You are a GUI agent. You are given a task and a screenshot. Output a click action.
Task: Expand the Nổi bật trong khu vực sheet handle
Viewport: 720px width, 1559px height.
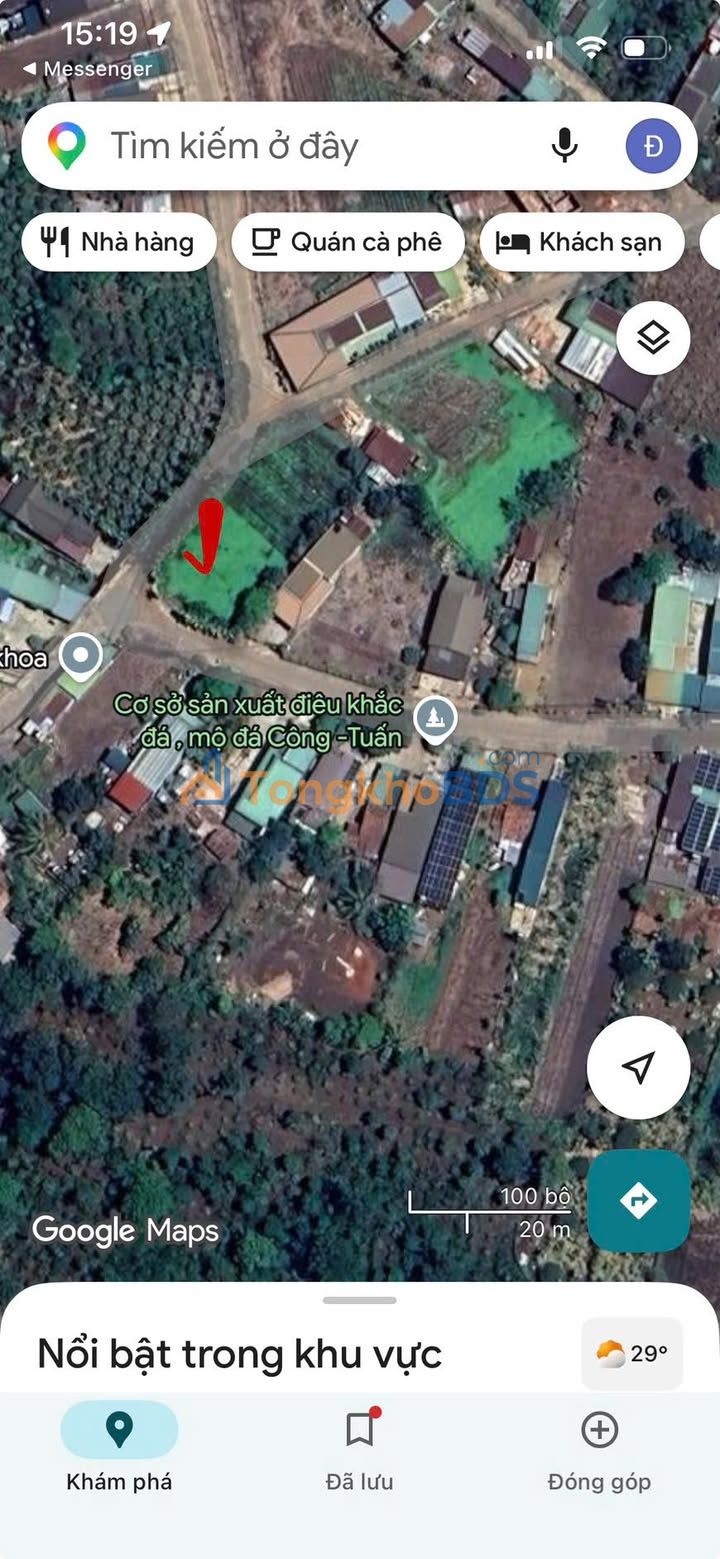pyautogui.click(x=360, y=1300)
